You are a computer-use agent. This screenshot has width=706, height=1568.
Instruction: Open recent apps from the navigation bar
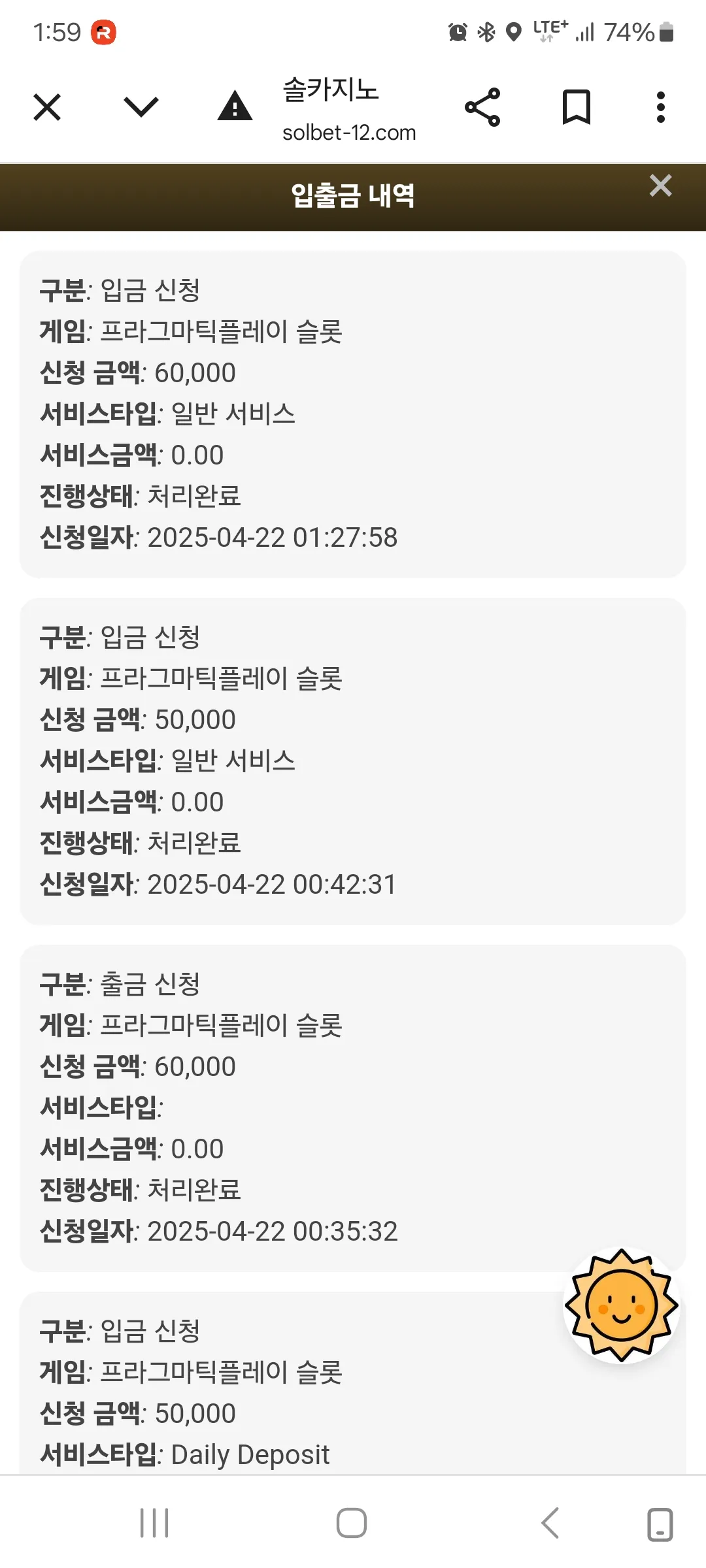click(155, 1523)
